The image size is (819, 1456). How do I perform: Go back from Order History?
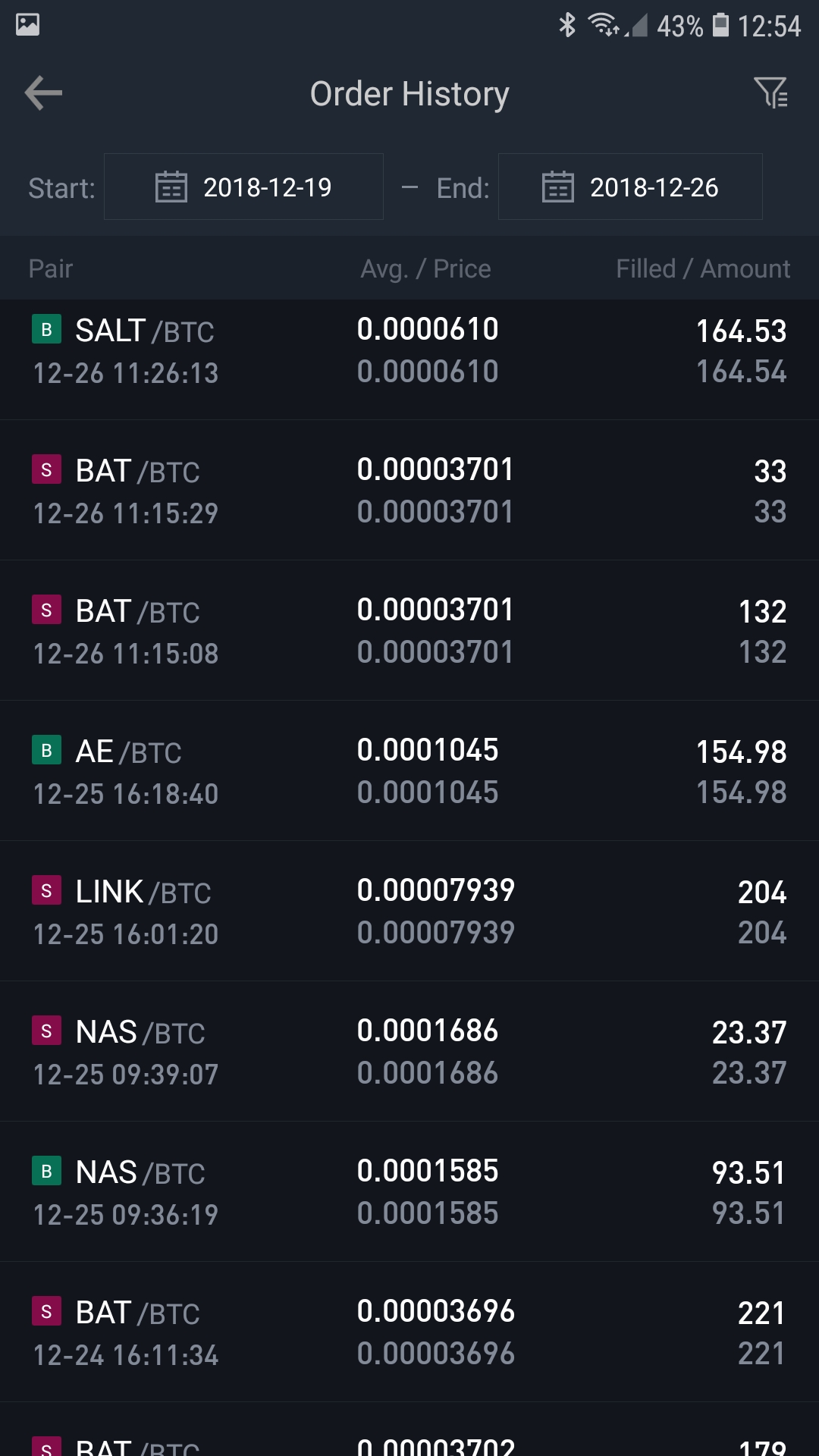click(x=43, y=93)
